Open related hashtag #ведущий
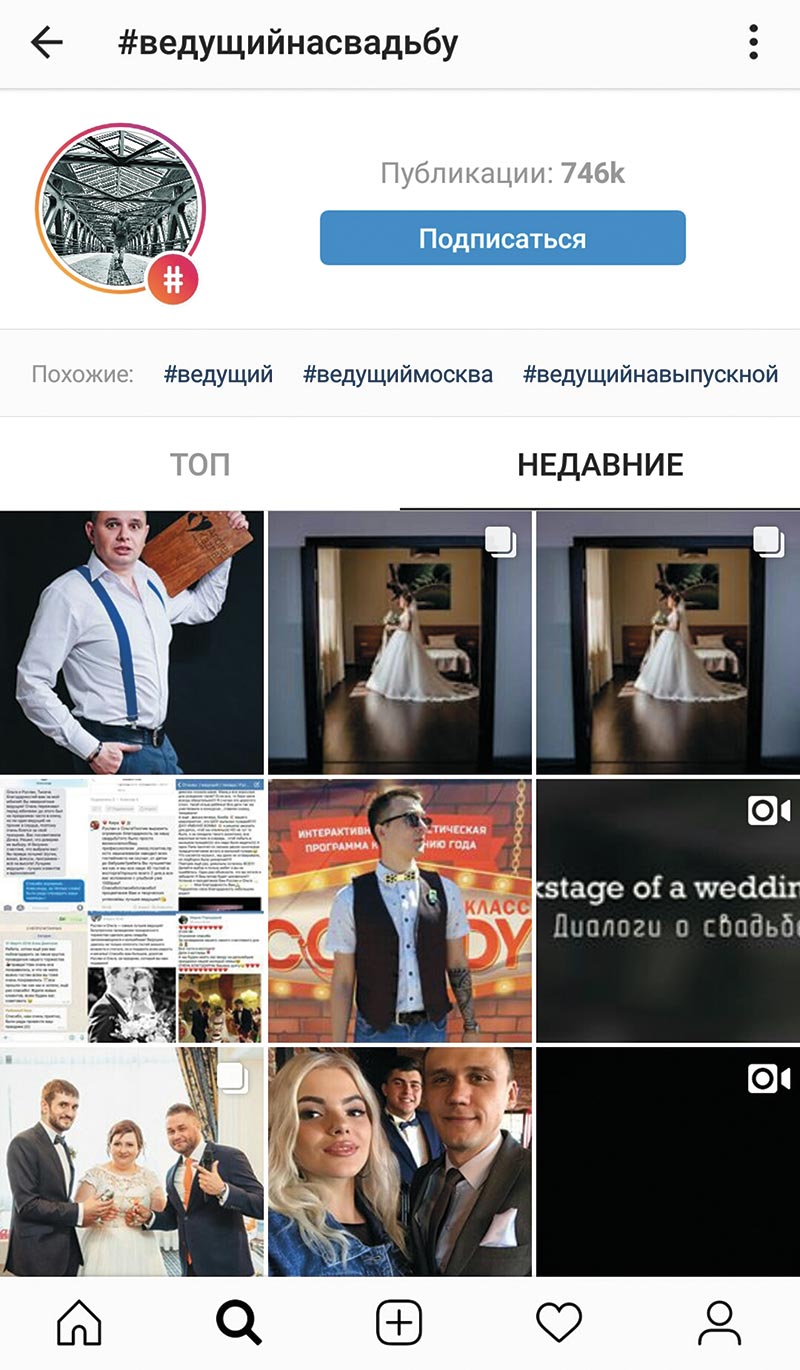800x1370 pixels. point(218,375)
